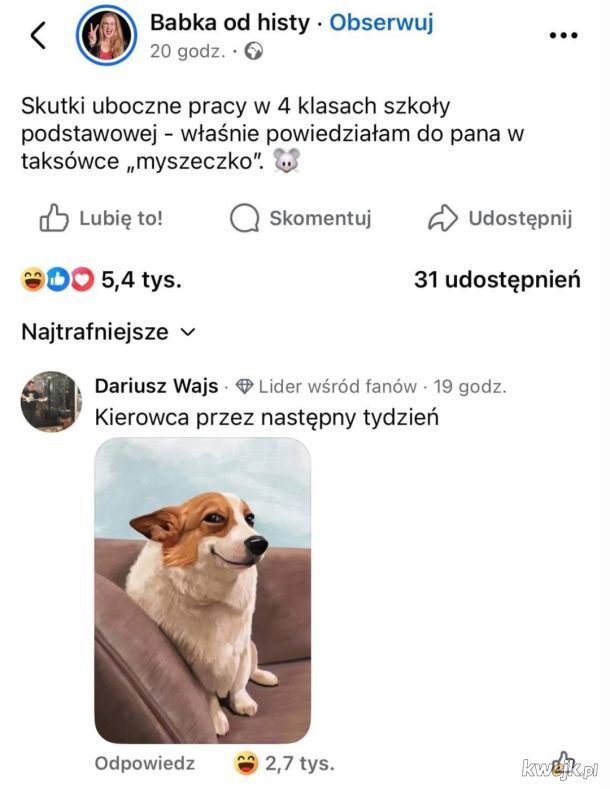Tap Skomentuj to comment

[300, 218]
